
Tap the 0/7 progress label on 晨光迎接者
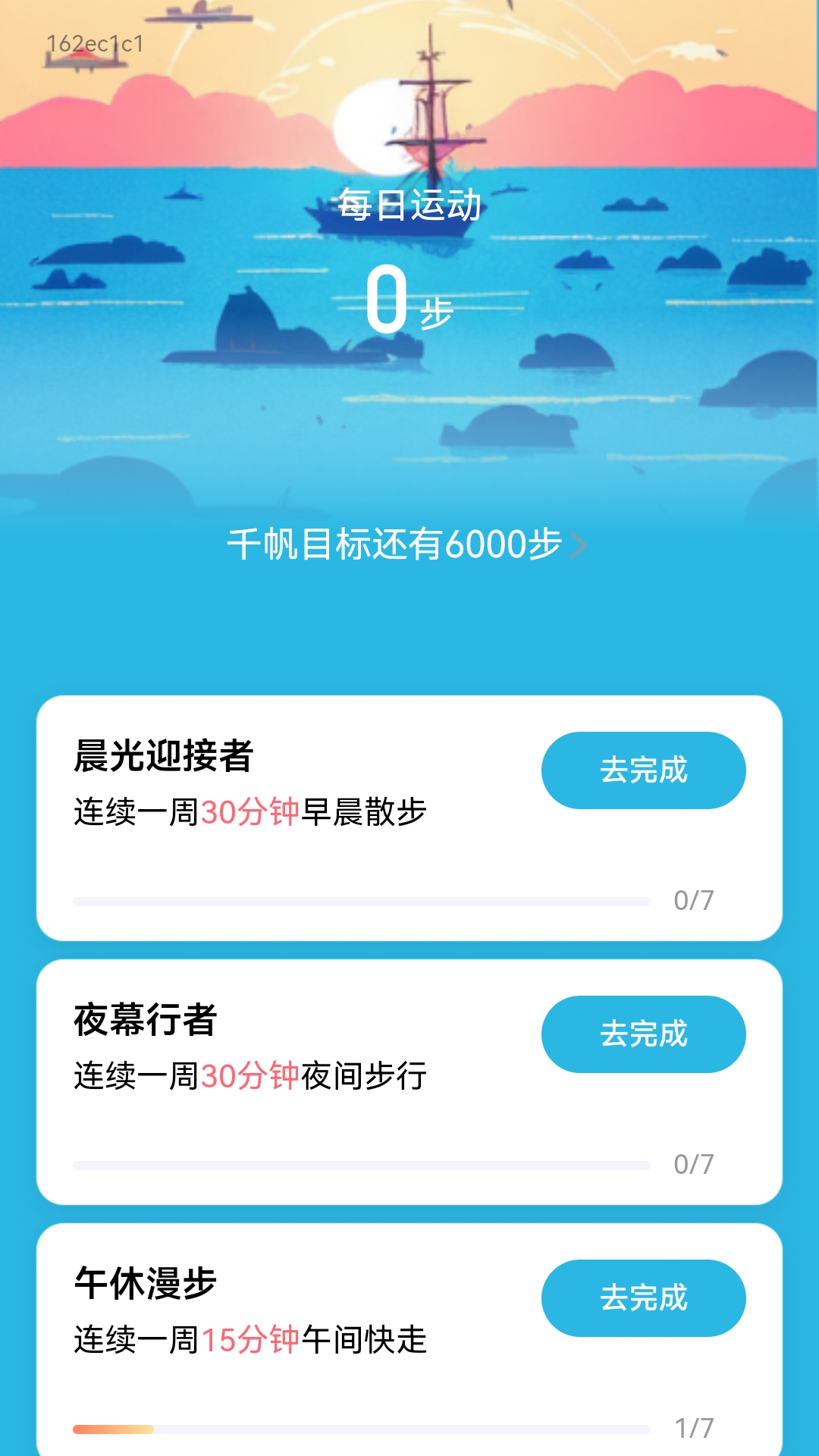(x=692, y=901)
